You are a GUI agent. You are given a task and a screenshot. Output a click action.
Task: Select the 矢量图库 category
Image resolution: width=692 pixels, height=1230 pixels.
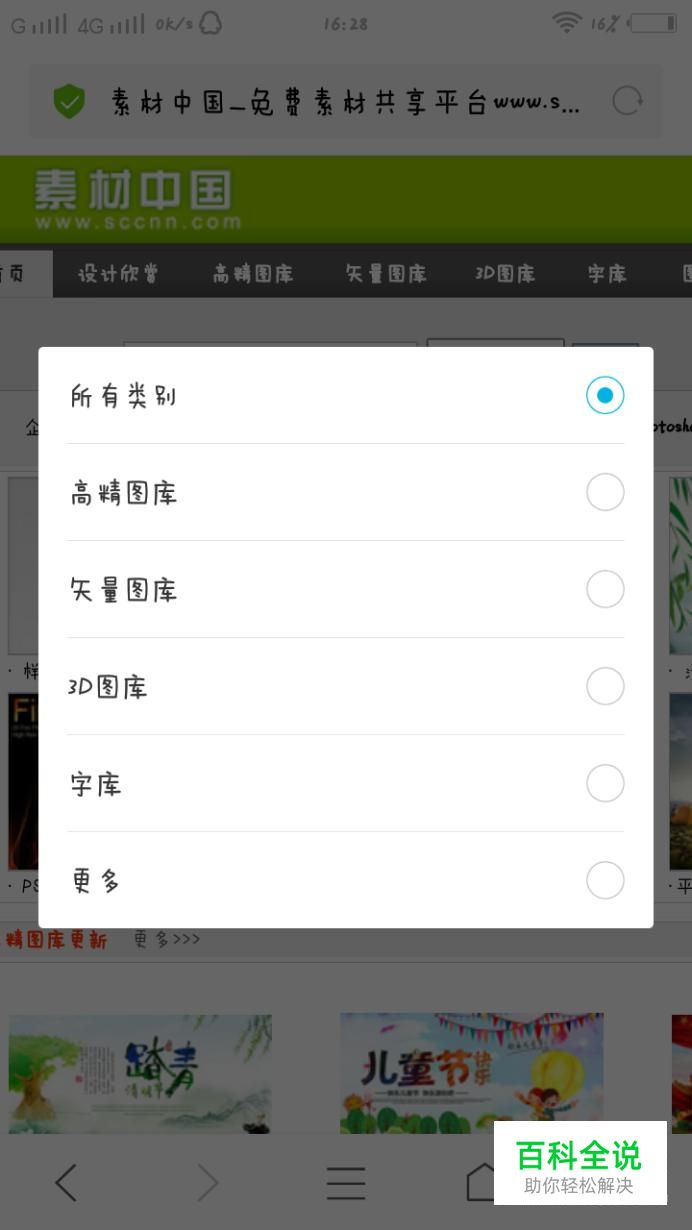click(345, 590)
